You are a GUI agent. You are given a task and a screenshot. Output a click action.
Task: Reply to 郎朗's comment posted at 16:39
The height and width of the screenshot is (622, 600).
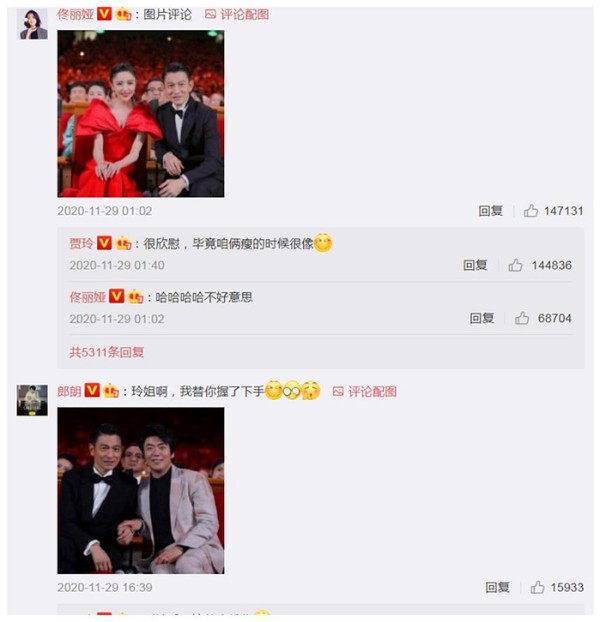pos(498,587)
